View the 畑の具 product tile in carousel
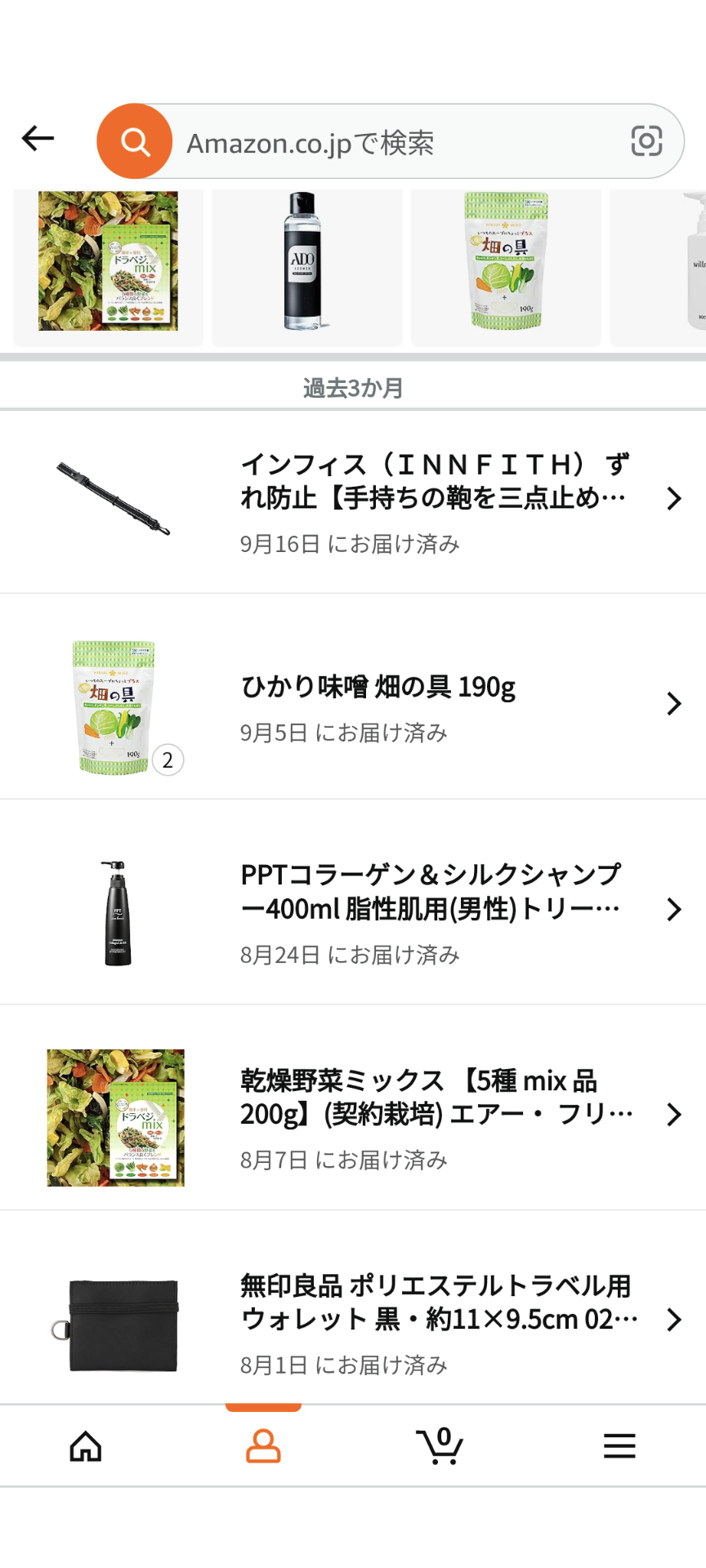 pyautogui.click(x=506, y=261)
